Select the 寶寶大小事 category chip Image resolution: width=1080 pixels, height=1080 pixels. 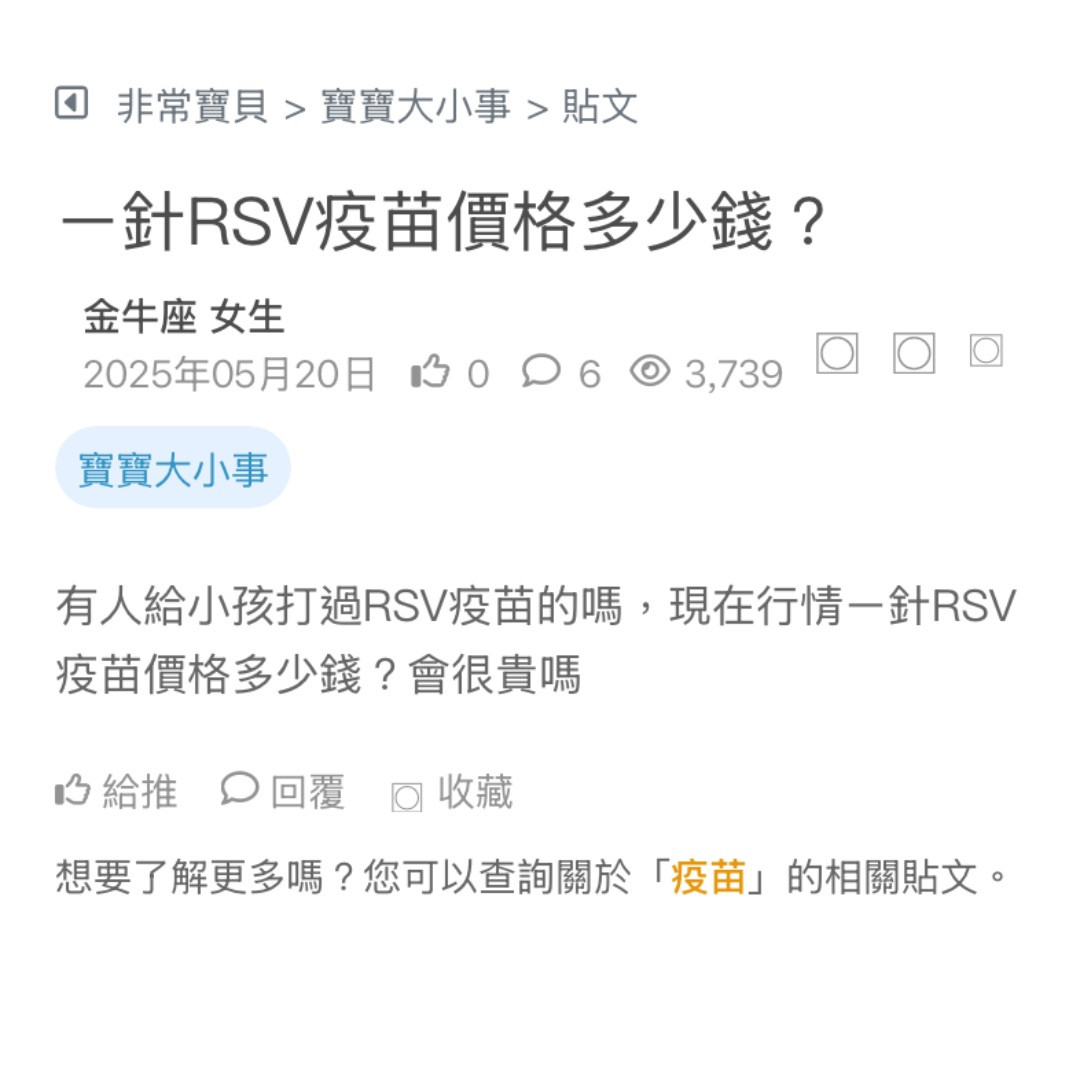coord(173,468)
